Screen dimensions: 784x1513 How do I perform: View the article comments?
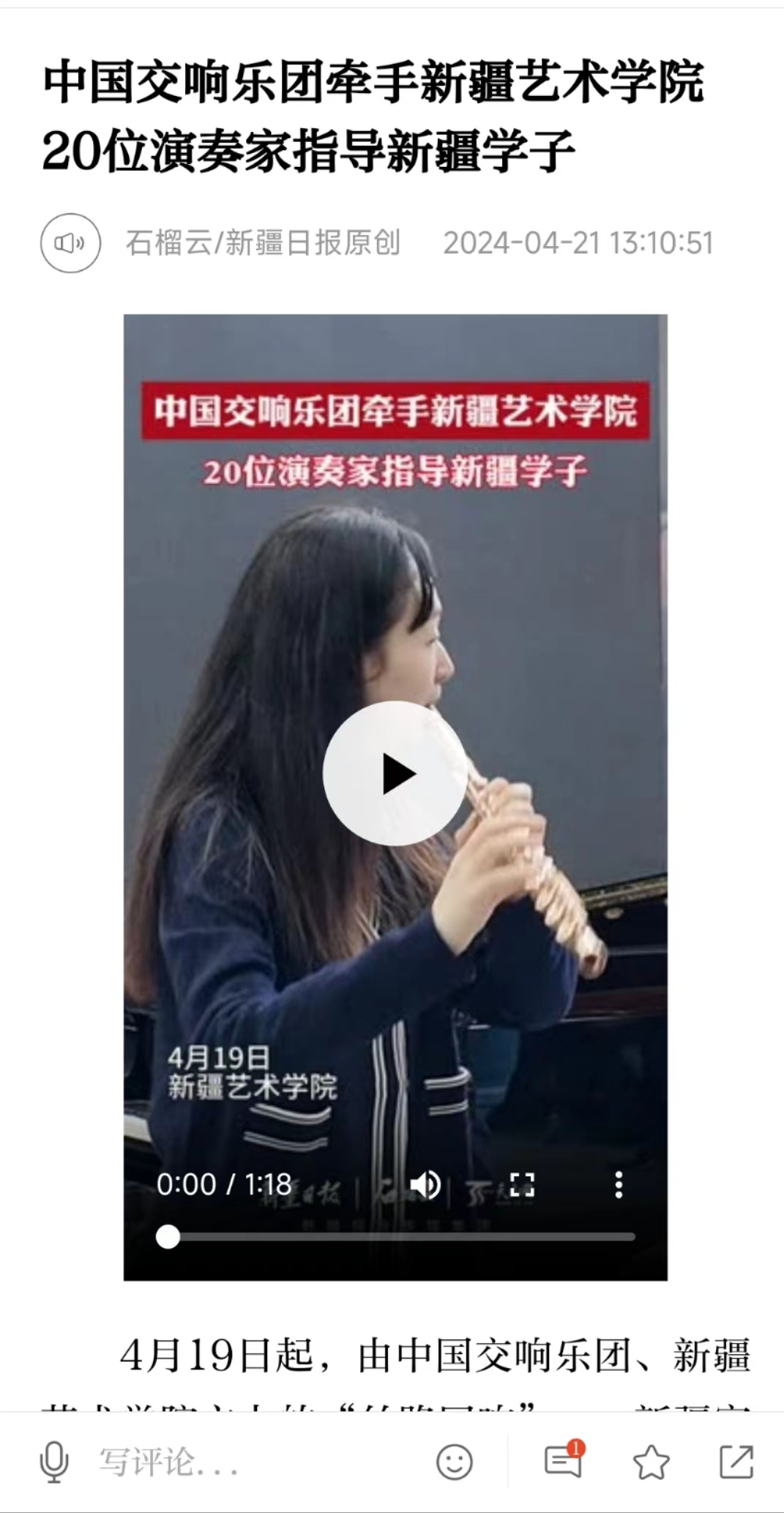tap(564, 1460)
